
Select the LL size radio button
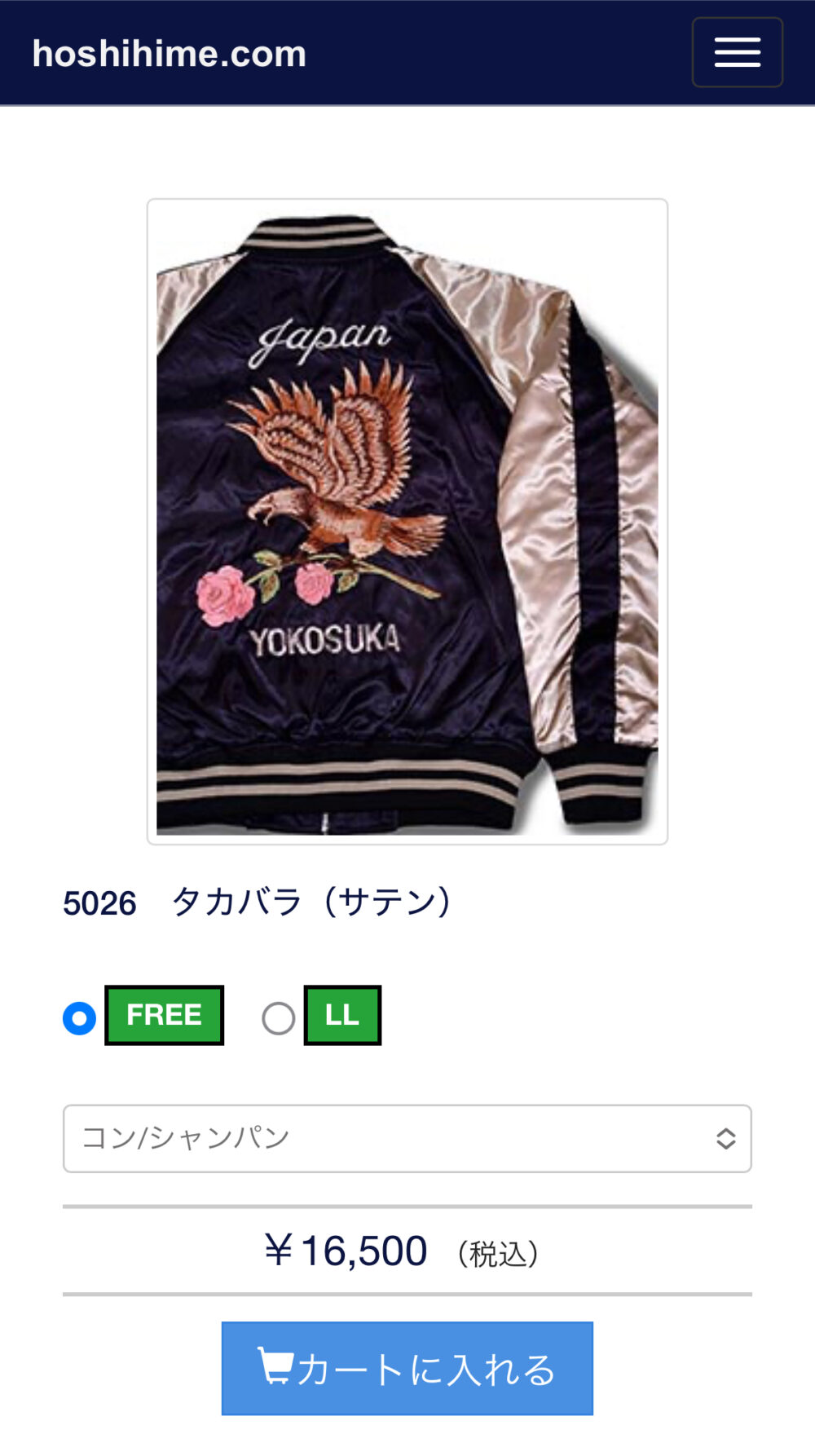tap(279, 1017)
